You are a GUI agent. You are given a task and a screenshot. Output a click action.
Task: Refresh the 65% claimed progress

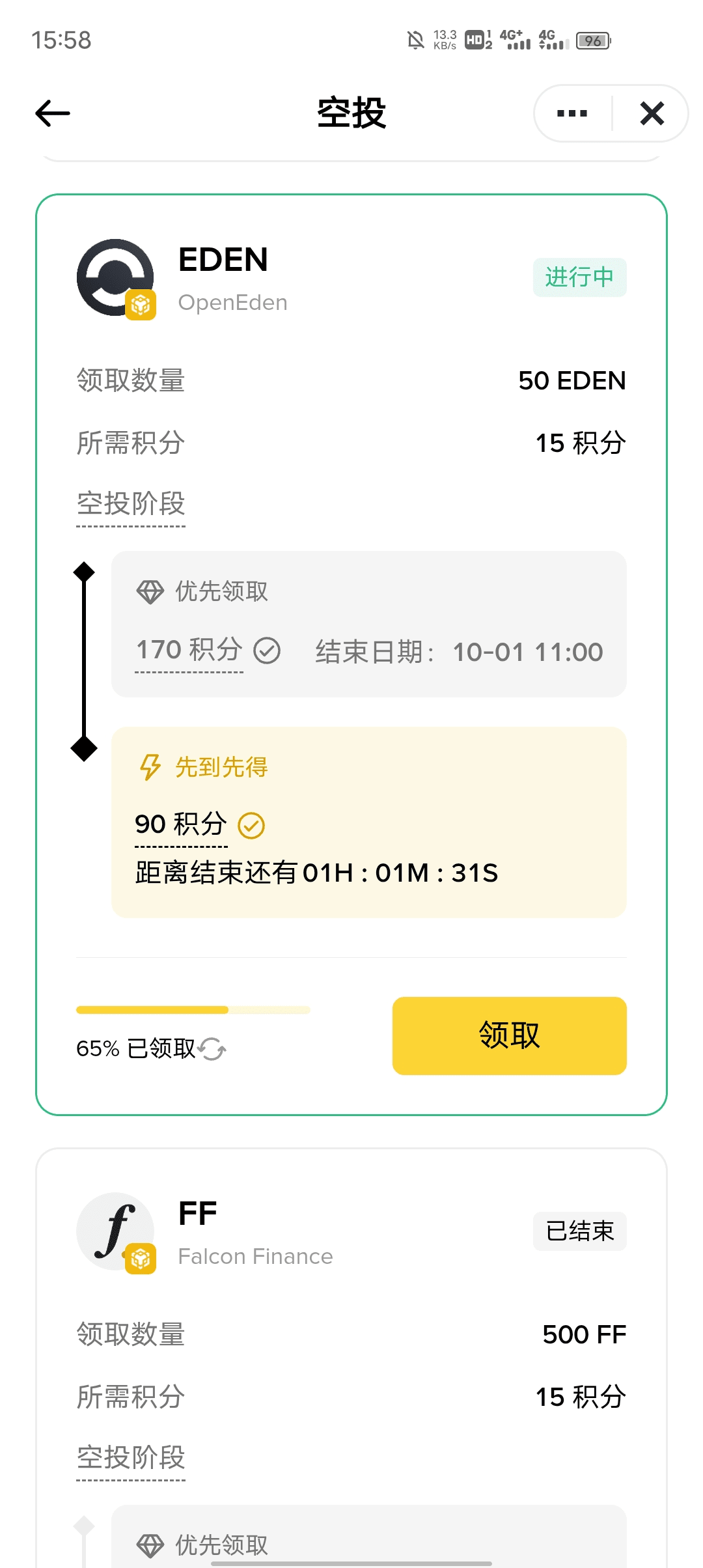212,1048
